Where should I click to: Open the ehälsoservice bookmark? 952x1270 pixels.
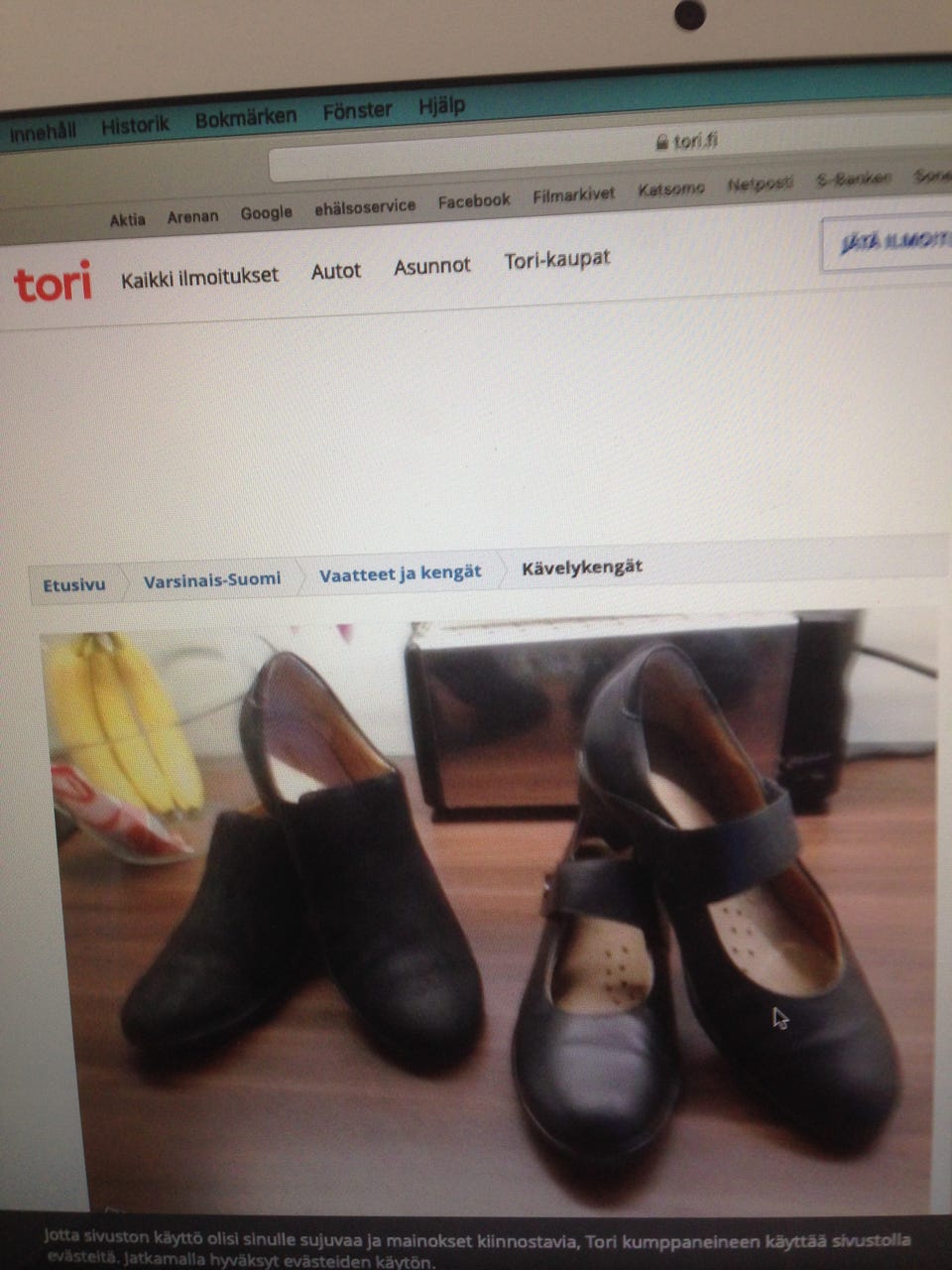[365, 207]
